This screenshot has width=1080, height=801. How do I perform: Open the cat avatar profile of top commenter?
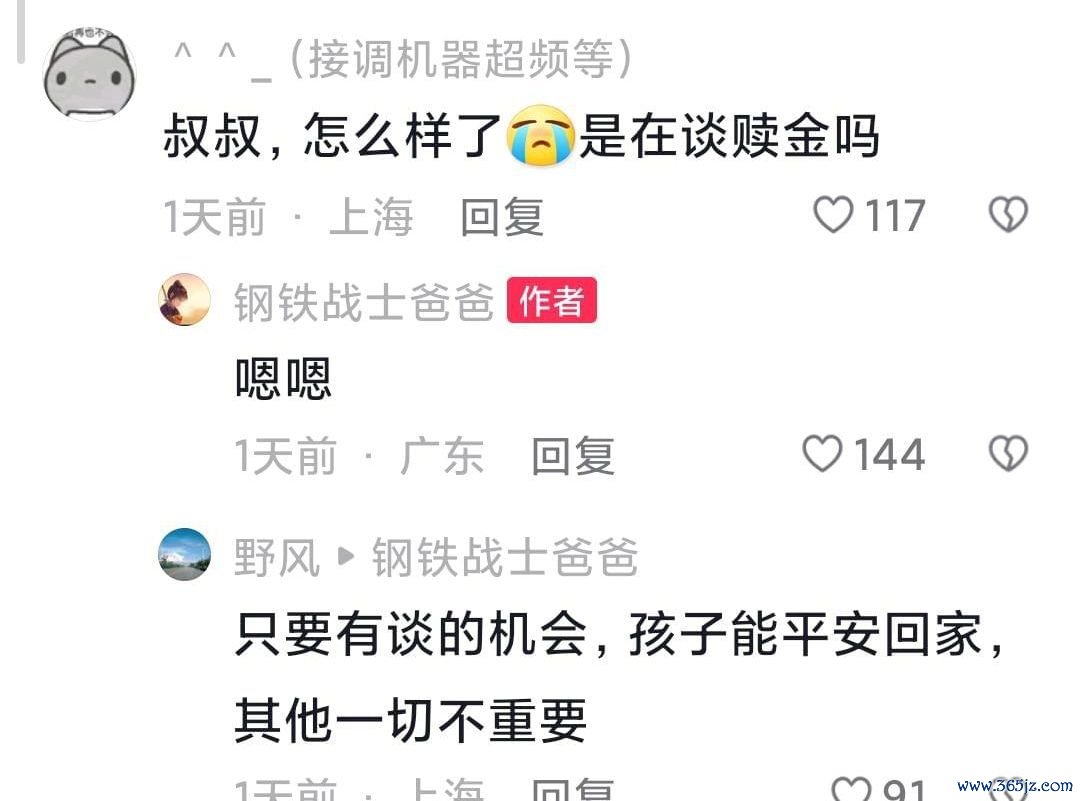pos(90,75)
